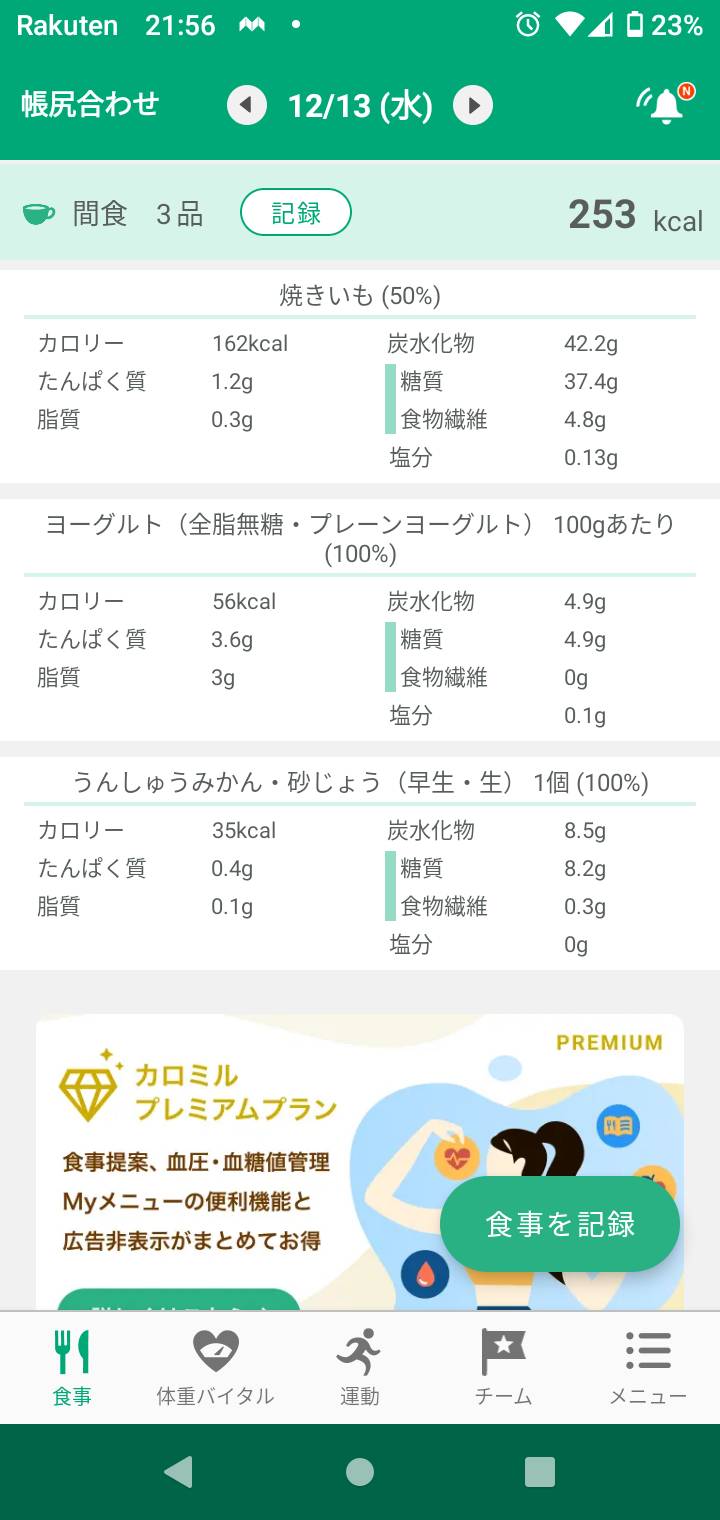Open the うんしゅうみかん food entry
The image size is (720, 1520).
360,863
